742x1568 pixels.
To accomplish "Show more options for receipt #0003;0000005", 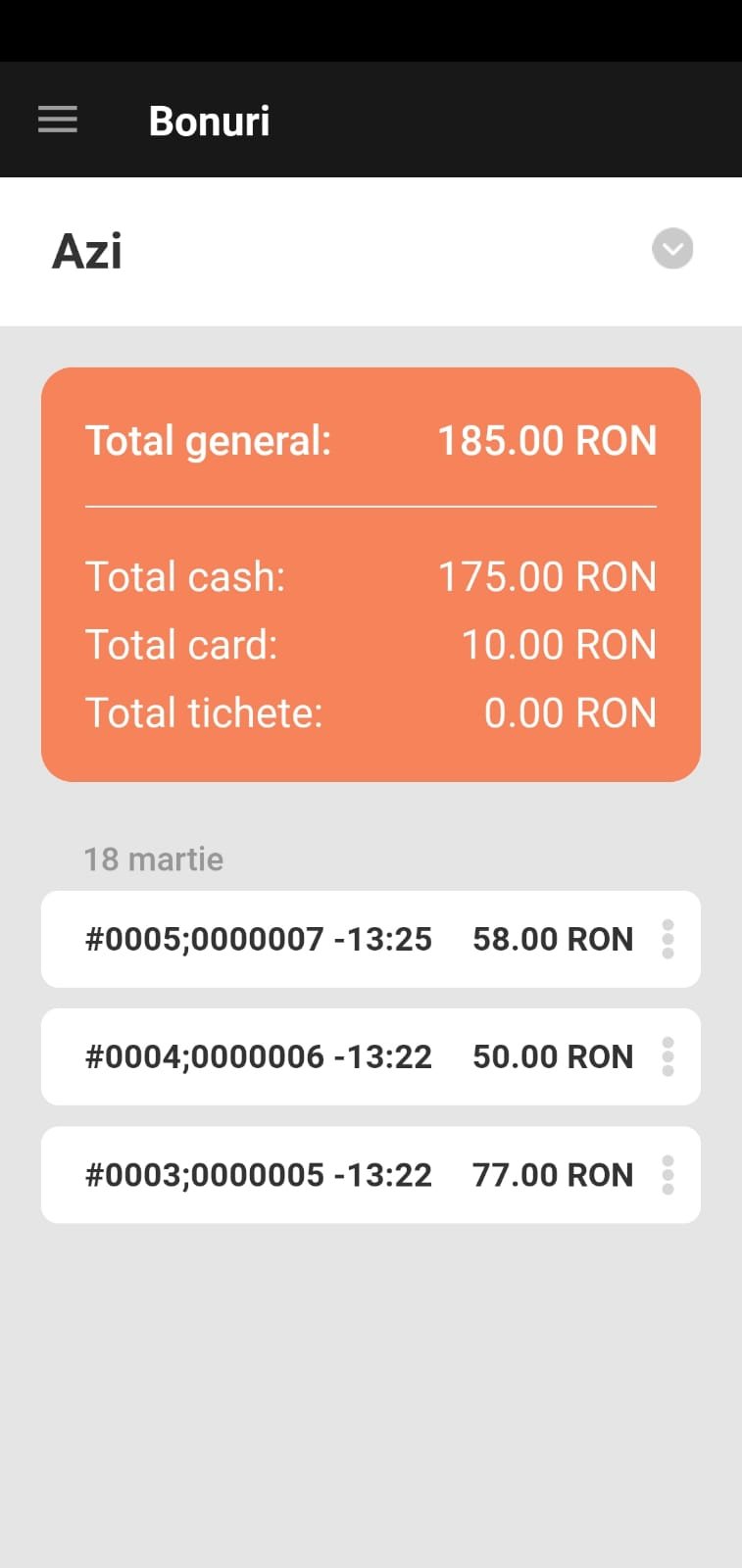I will 668,1174.
